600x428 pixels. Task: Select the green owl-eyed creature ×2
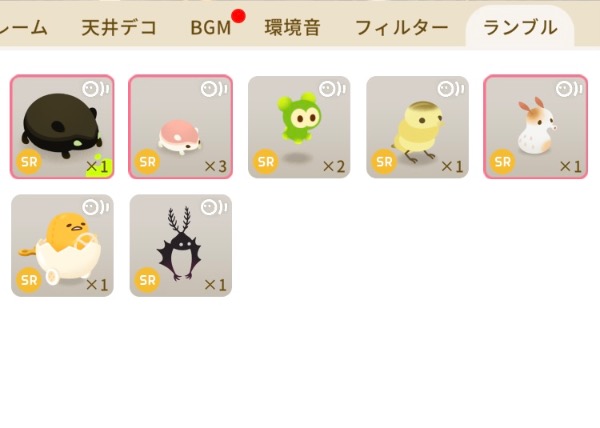(299, 127)
